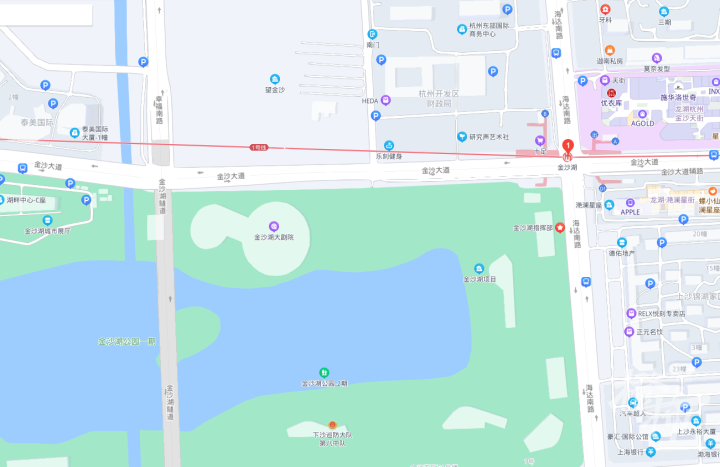This screenshot has height=467, width=720.
Task: Open the 金沙湖公园-2期 park marker
Action: 325,372
